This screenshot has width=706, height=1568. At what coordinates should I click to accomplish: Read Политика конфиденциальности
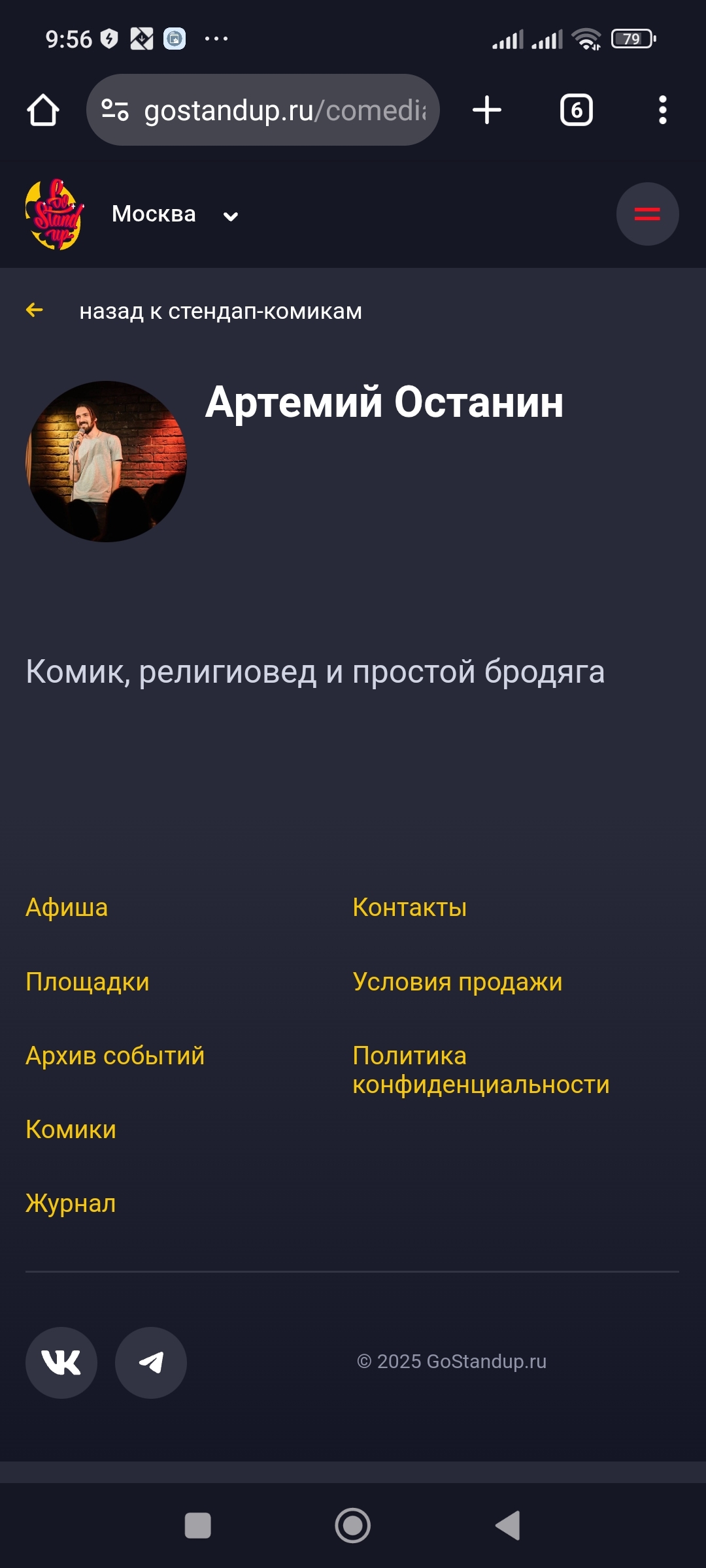[x=480, y=1070]
